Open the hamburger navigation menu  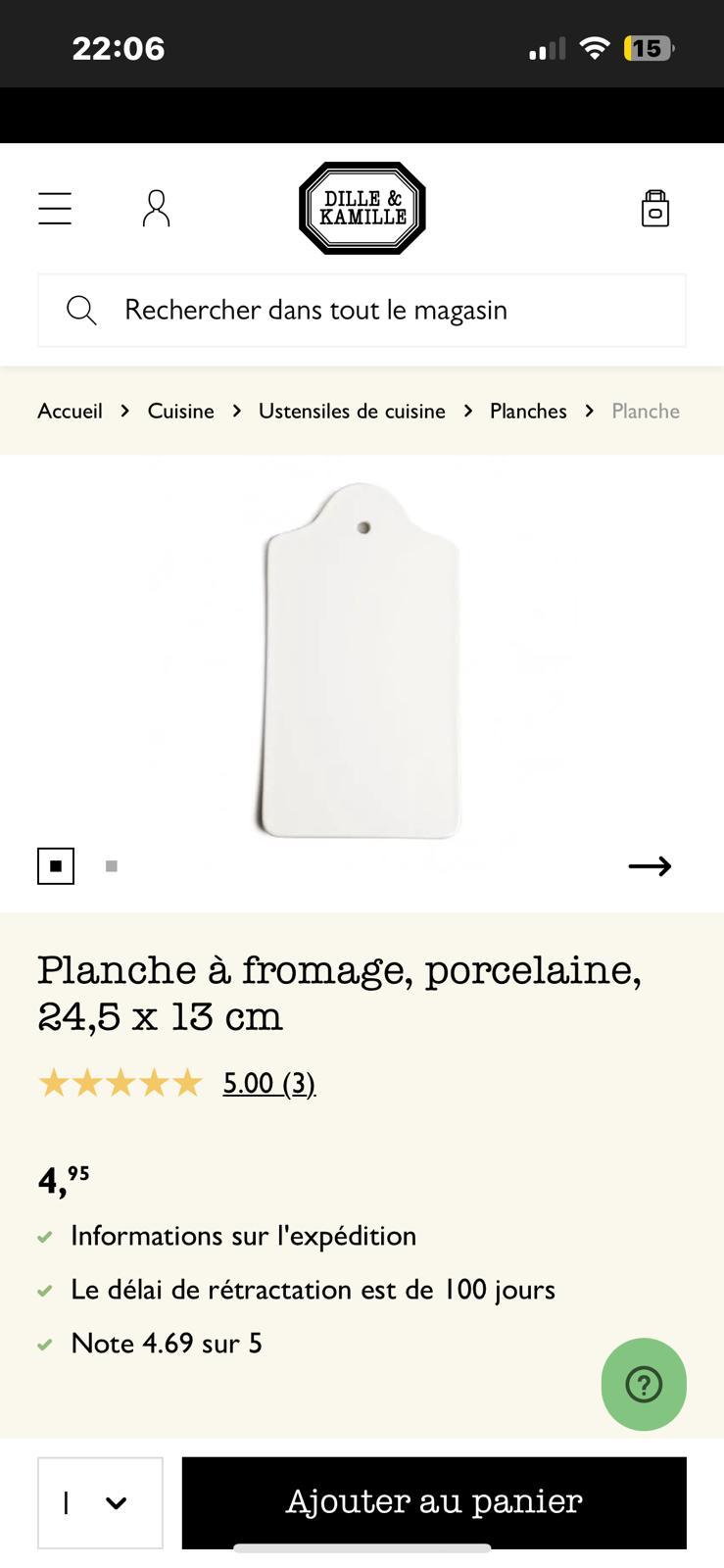[55, 208]
